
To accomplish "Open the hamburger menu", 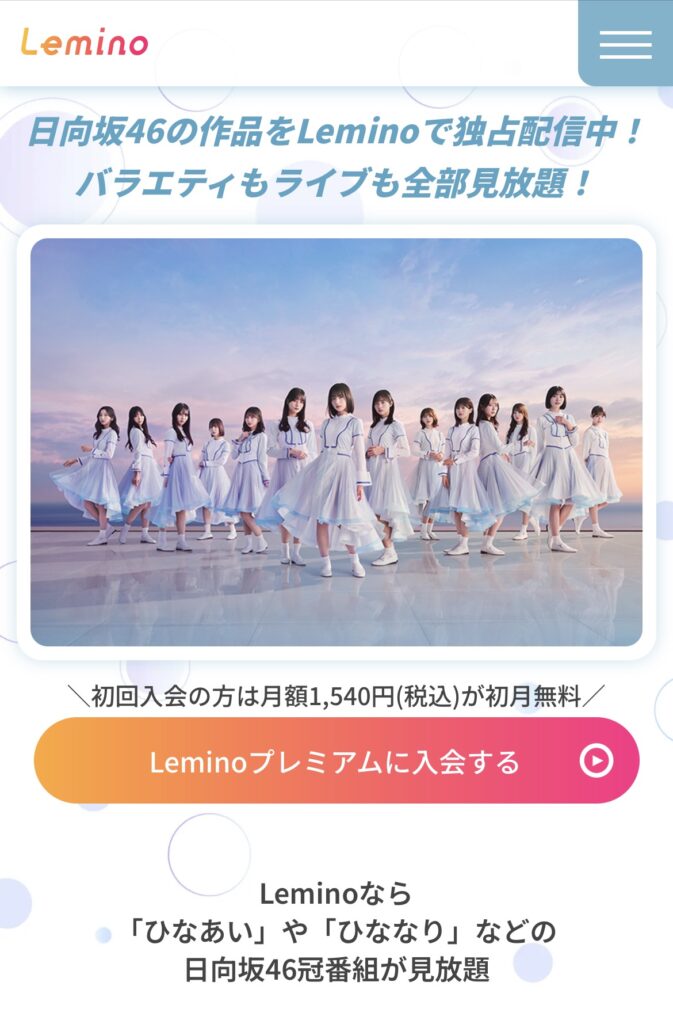I will (625, 44).
